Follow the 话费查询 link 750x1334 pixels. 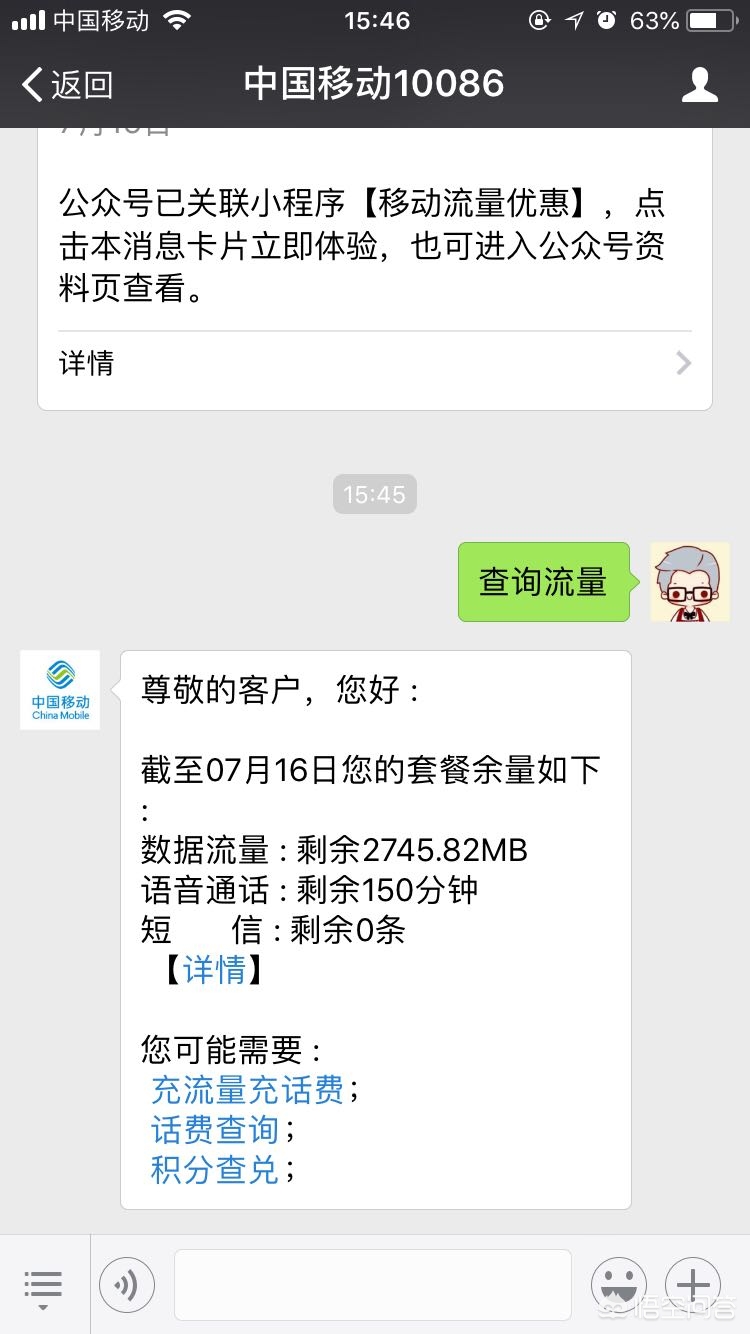215,1129
